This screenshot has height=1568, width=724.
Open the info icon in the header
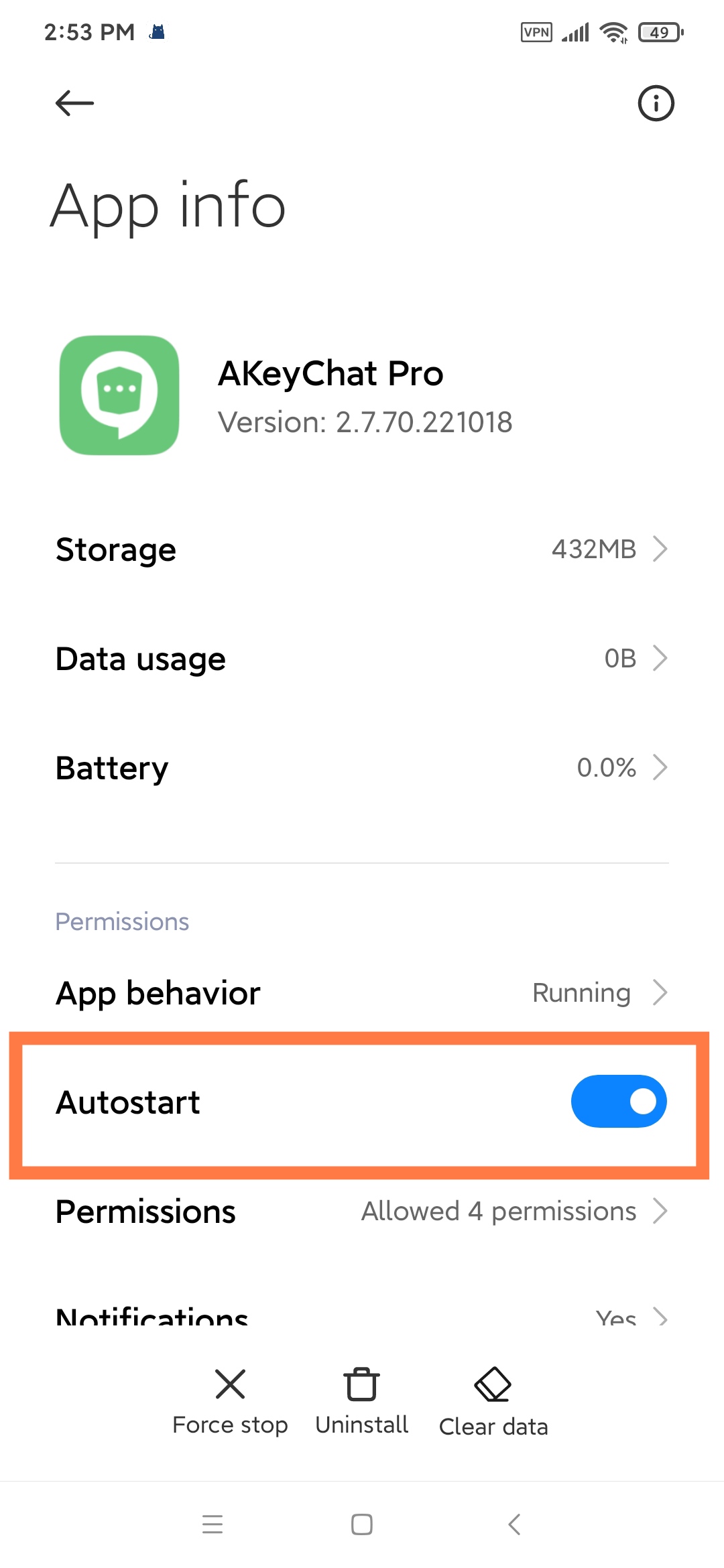click(656, 103)
